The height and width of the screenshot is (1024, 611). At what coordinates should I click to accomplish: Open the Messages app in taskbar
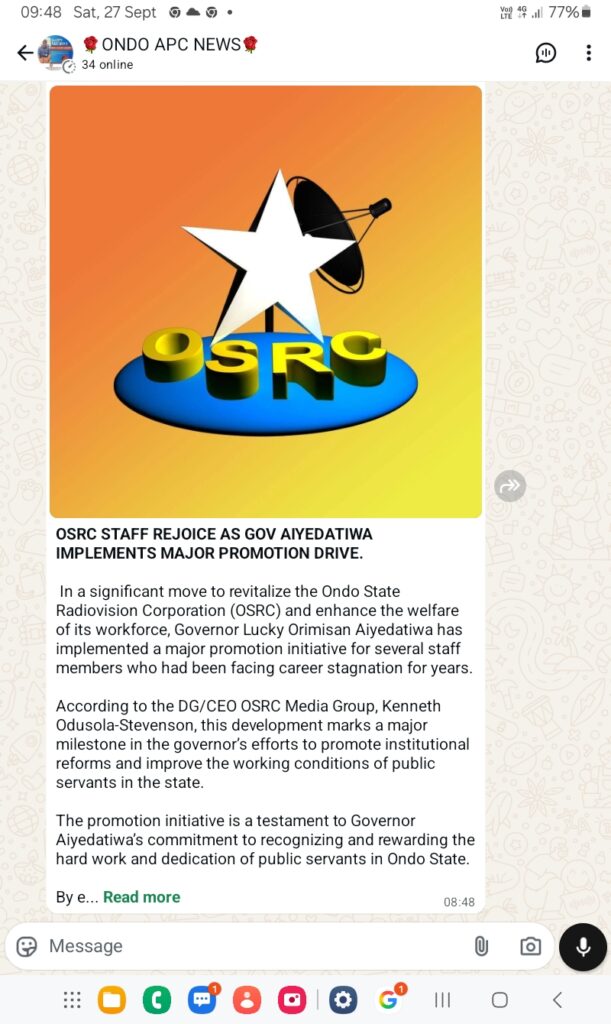pos(202,999)
